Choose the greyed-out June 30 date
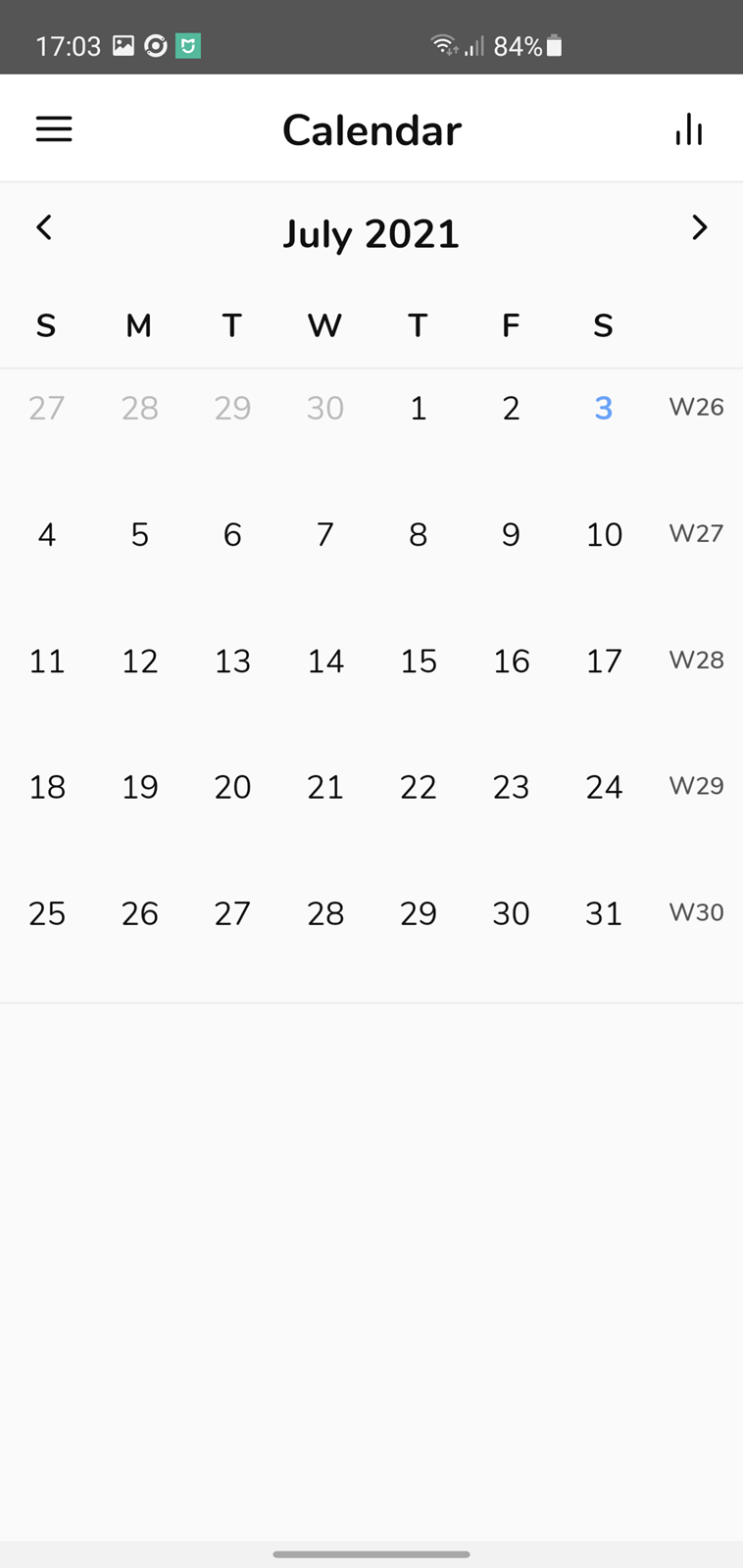This screenshot has width=743, height=1568. 325,408
